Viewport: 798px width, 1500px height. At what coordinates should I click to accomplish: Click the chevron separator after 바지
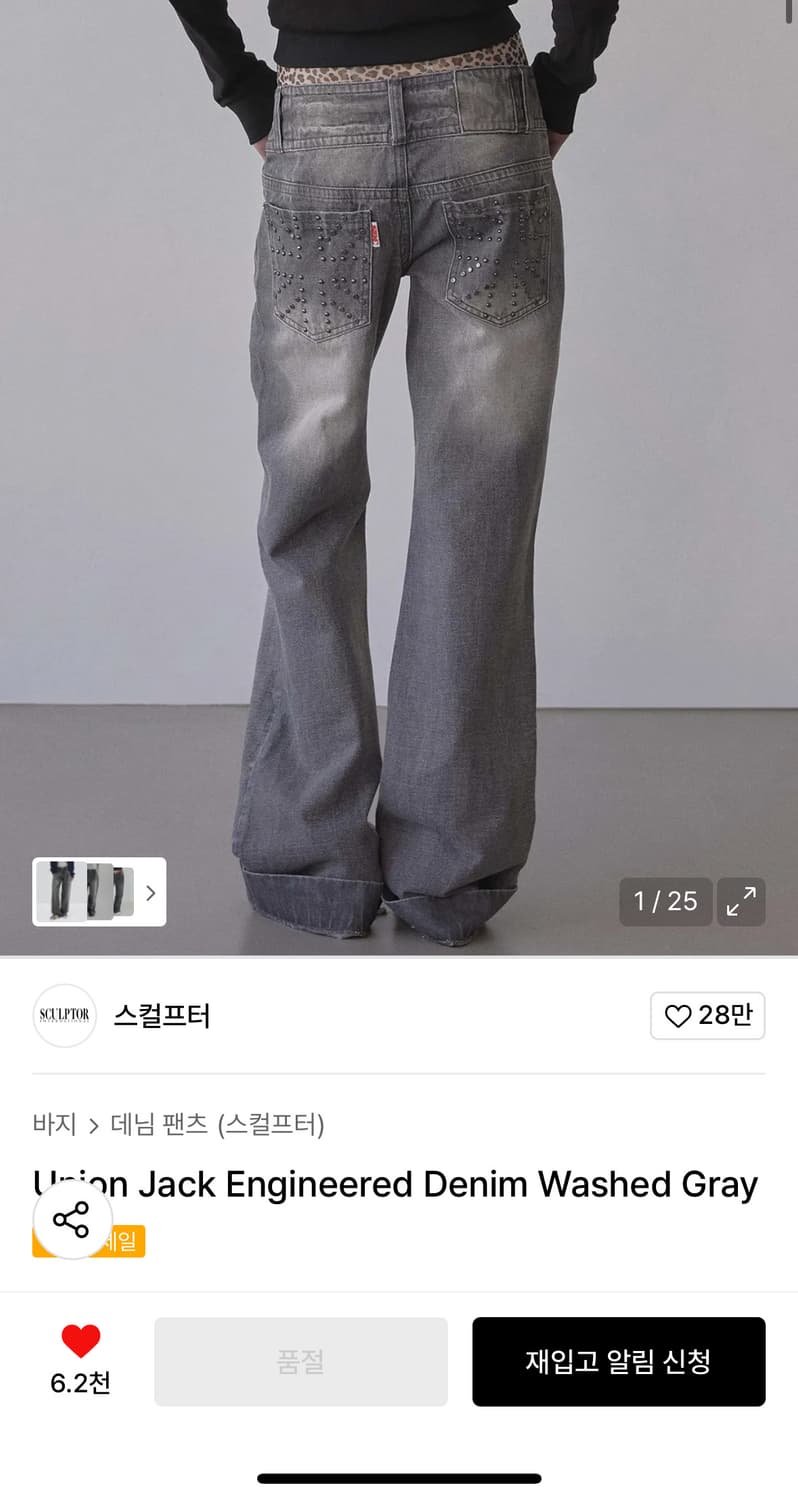click(95, 1124)
